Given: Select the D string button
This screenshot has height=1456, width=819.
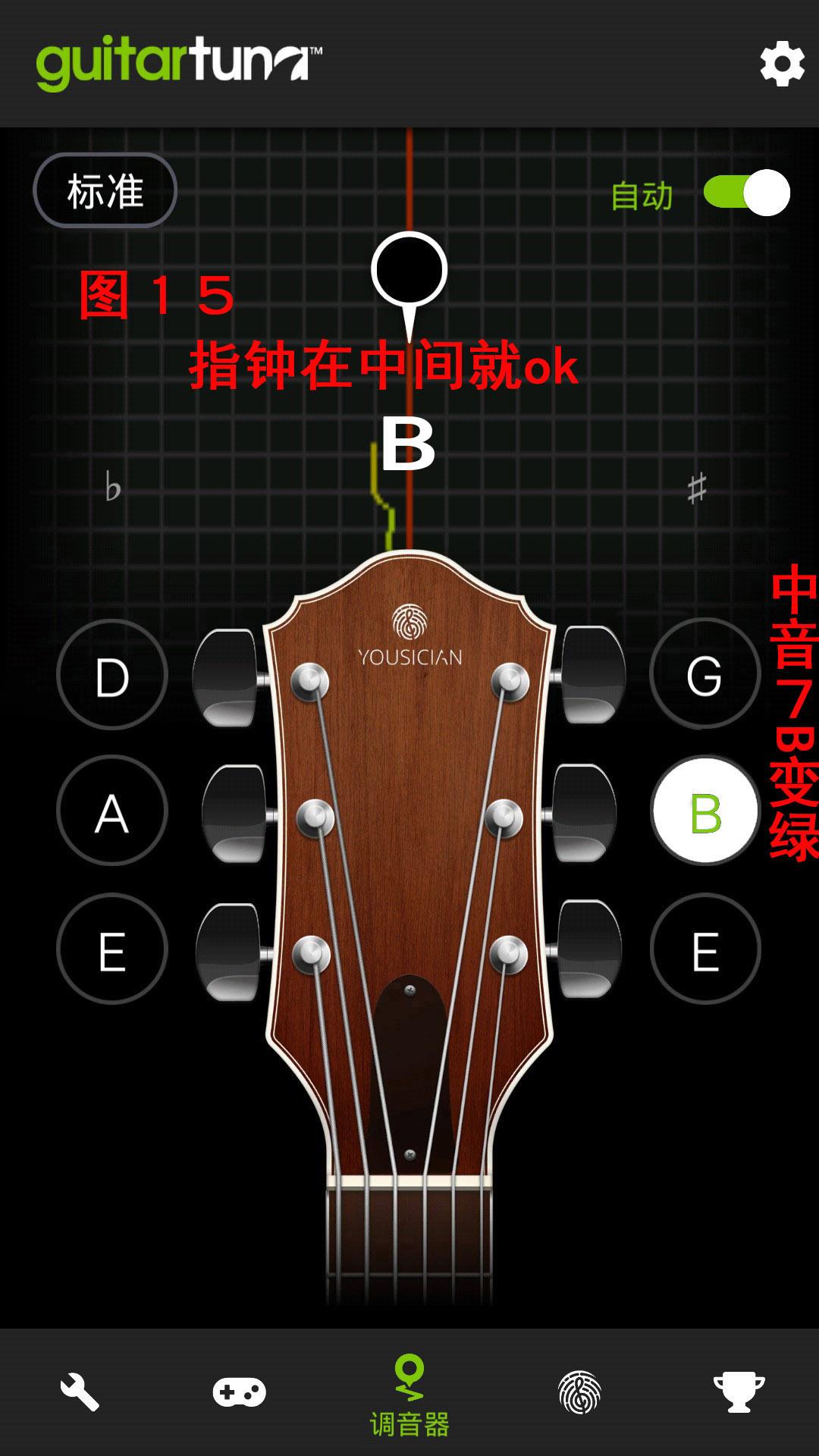Looking at the screenshot, I should click(112, 675).
